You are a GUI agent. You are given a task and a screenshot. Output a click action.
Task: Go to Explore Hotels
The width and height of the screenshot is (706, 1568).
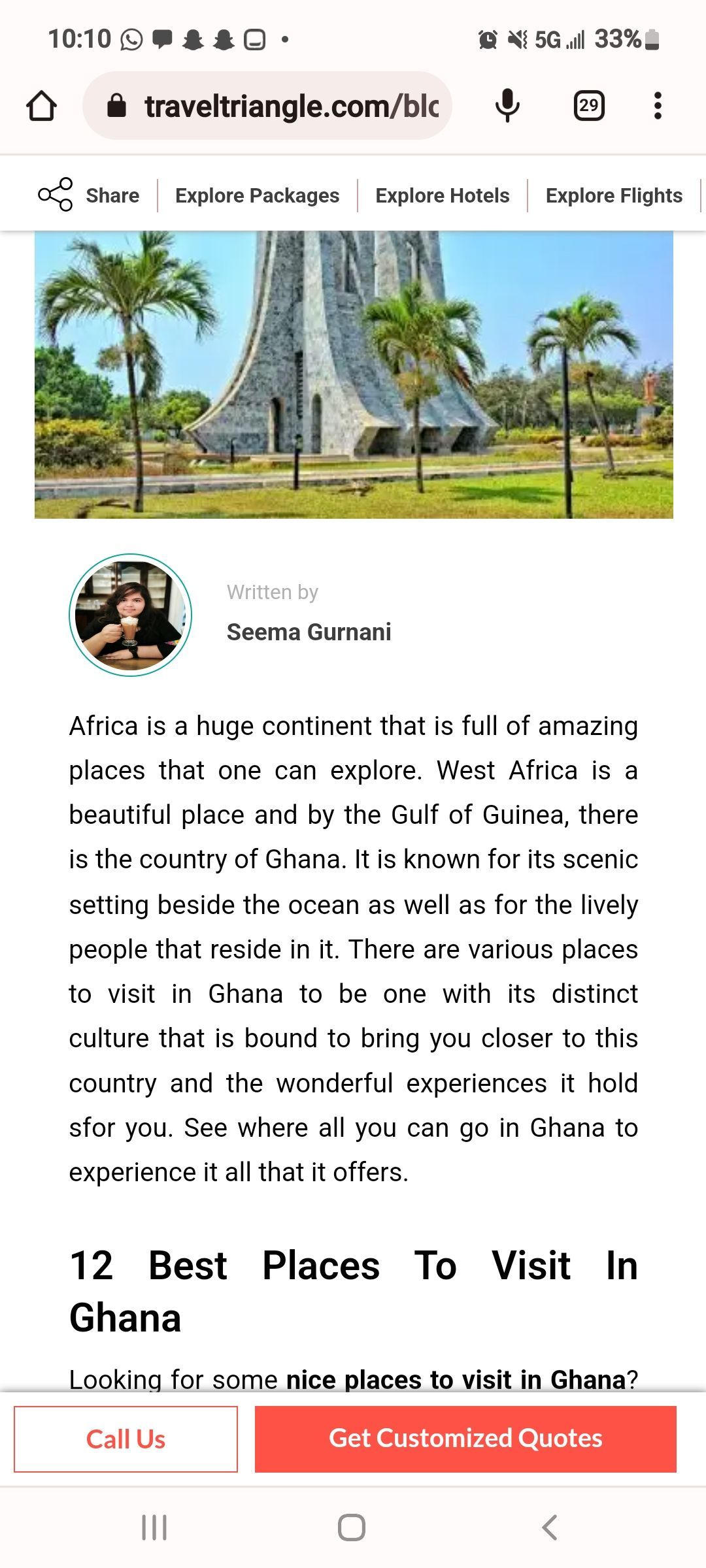pyautogui.click(x=442, y=195)
